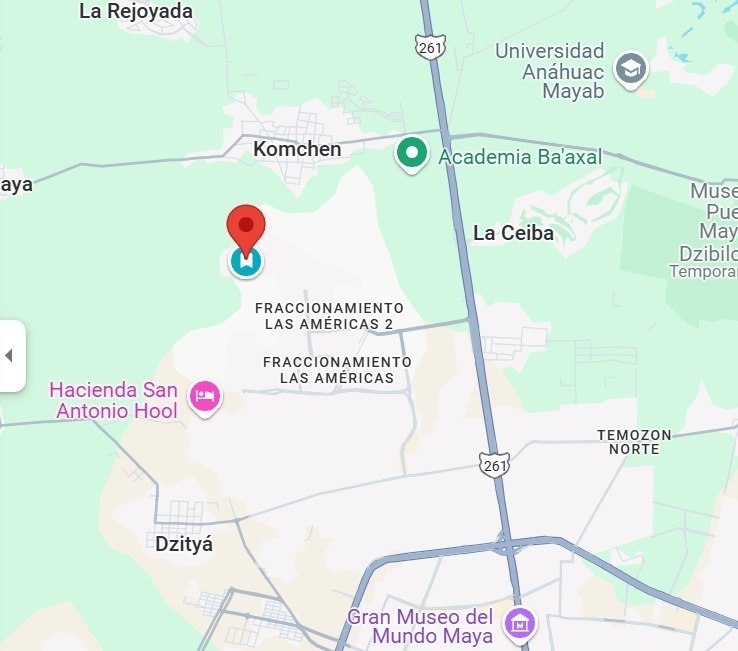View Gran Museo del Mundo Maya marker
Image resolution: width=738 pixels, height=651 pixels.
pos(519,624)
